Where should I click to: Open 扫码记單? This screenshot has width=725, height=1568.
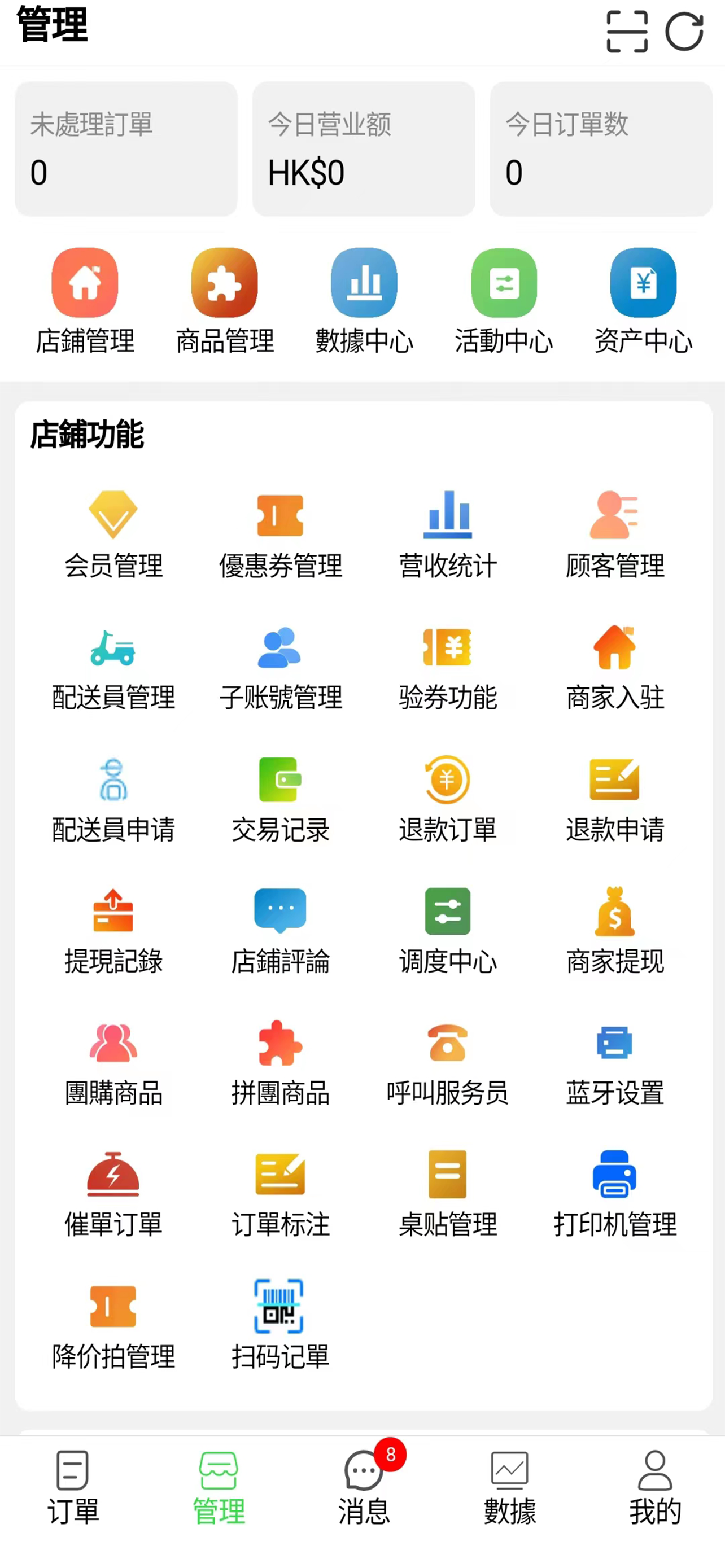tap(281, 1326)
